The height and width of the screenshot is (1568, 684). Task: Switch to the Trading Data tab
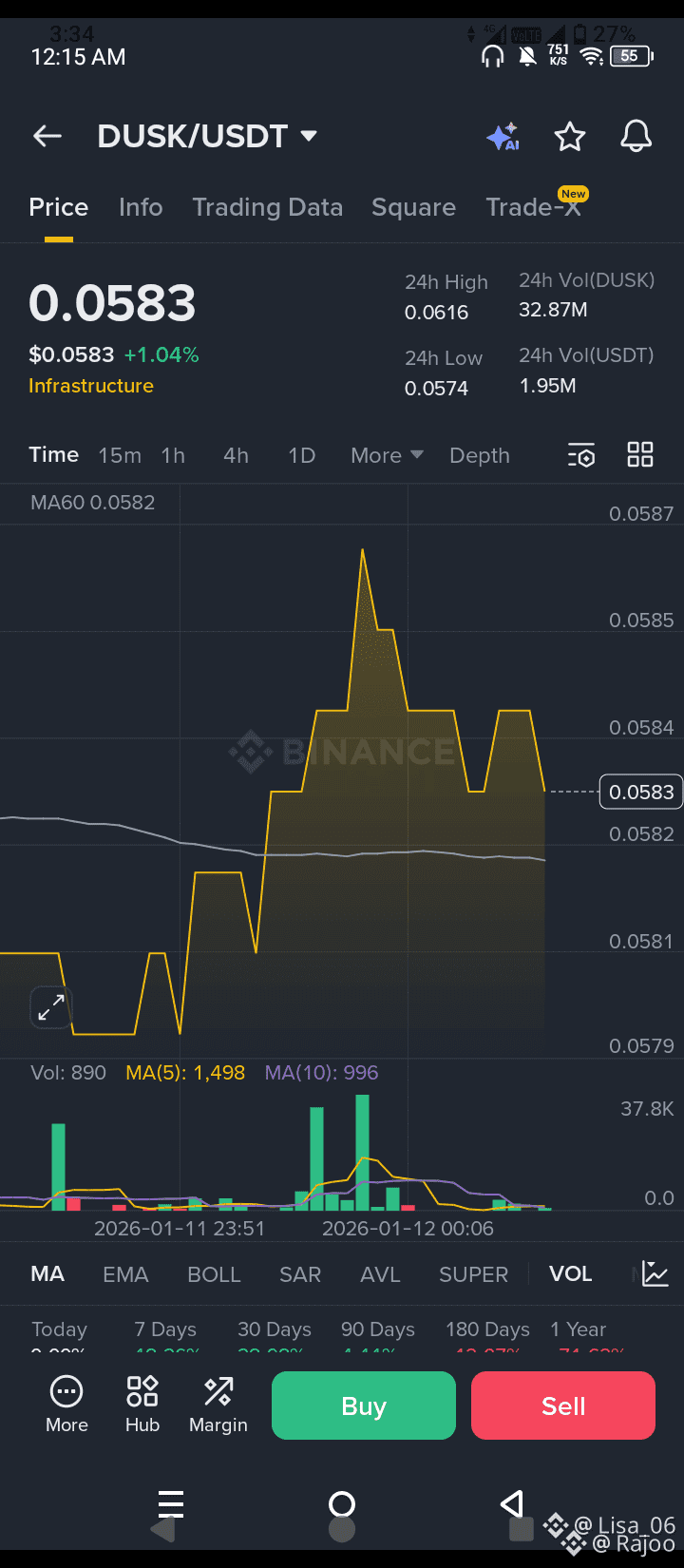pos(267,207)
